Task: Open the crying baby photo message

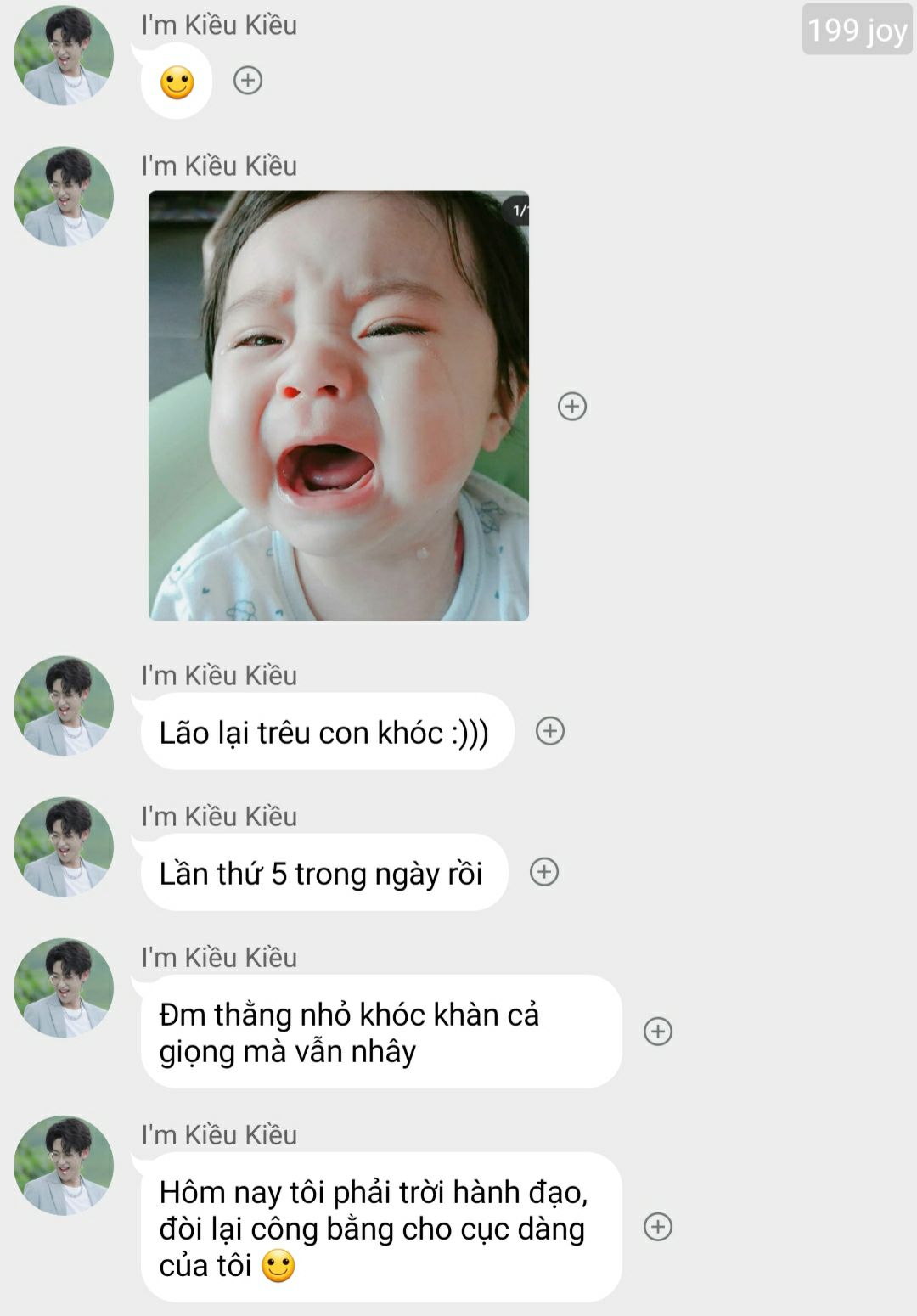Action: point(339,405)
